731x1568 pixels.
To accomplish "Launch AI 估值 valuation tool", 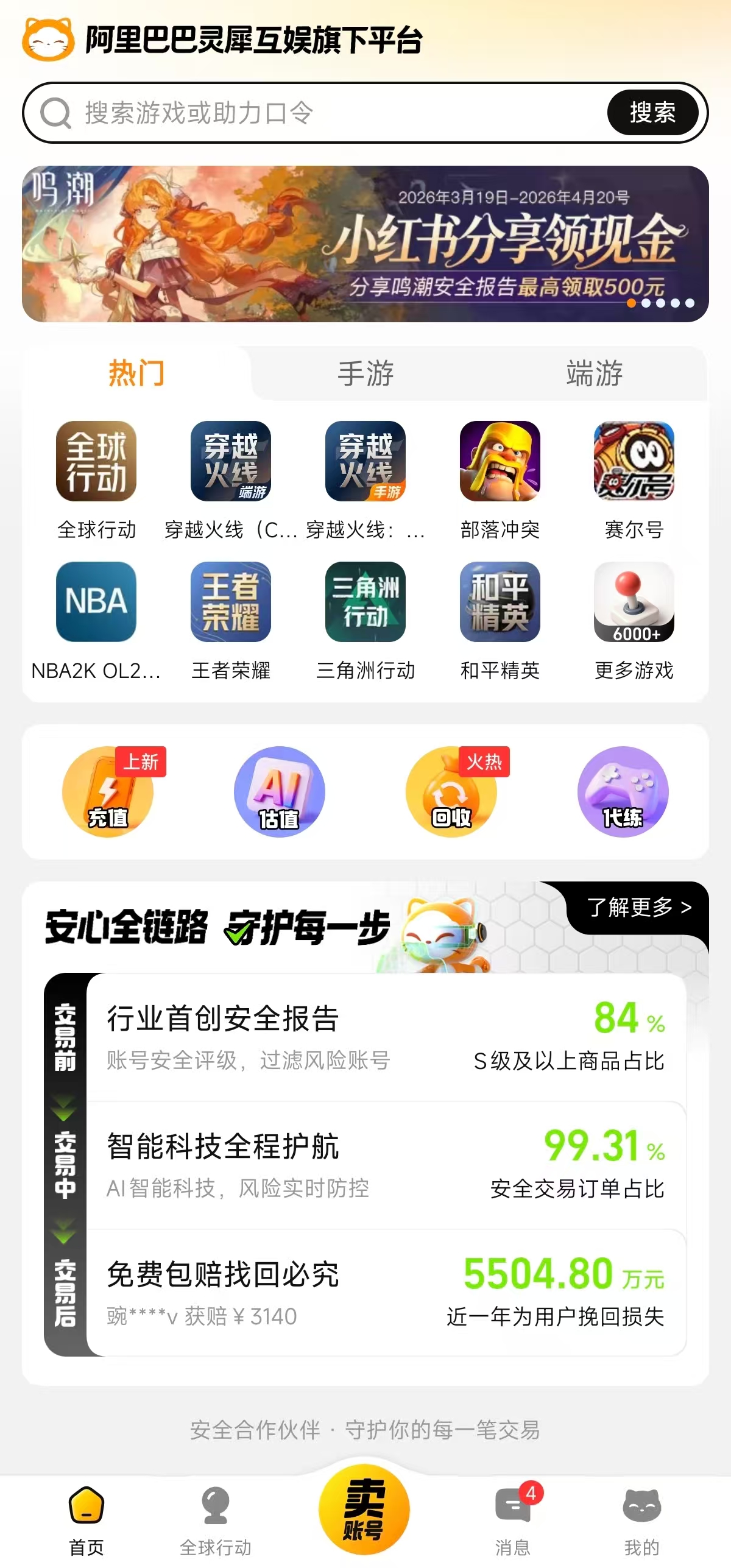I will (280, 791).
